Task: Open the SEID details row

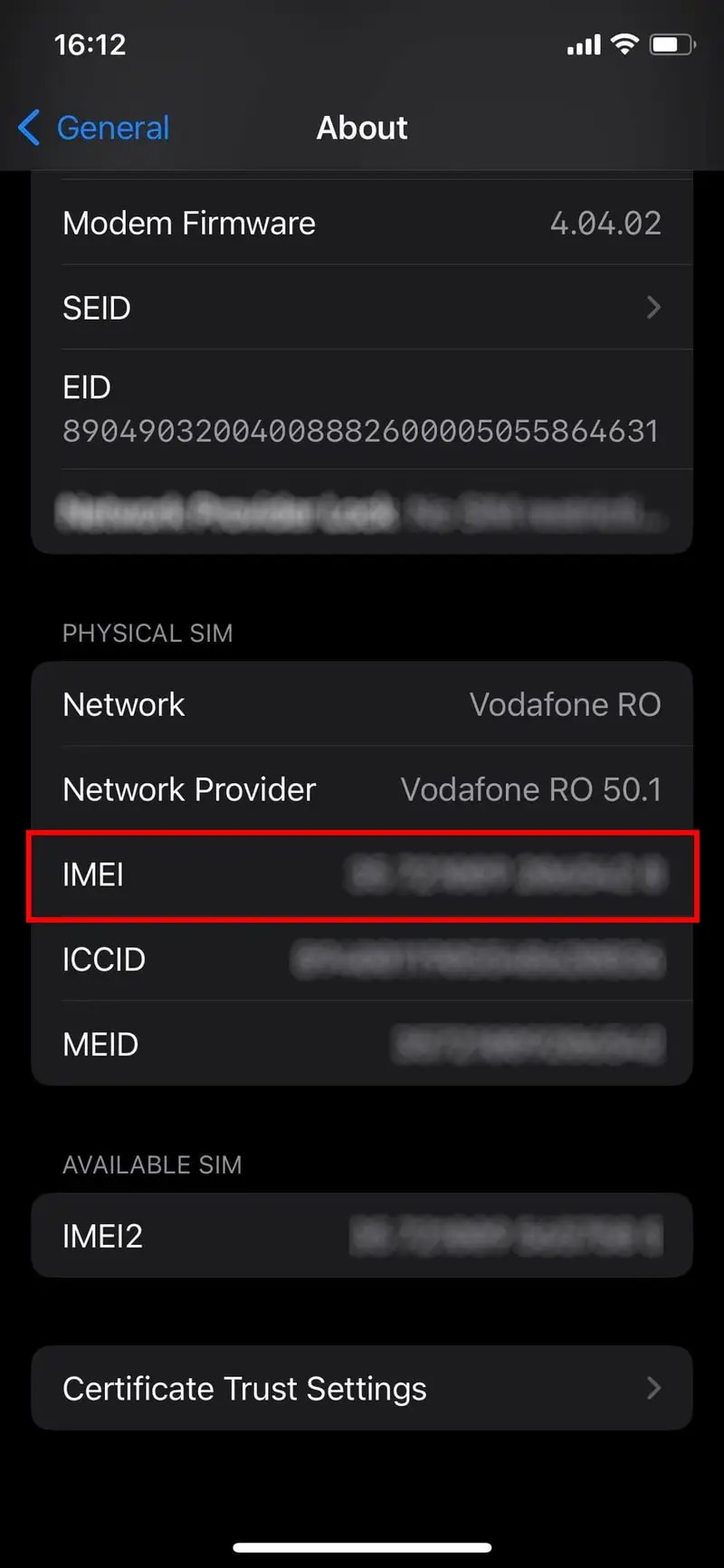Action: 362,308
